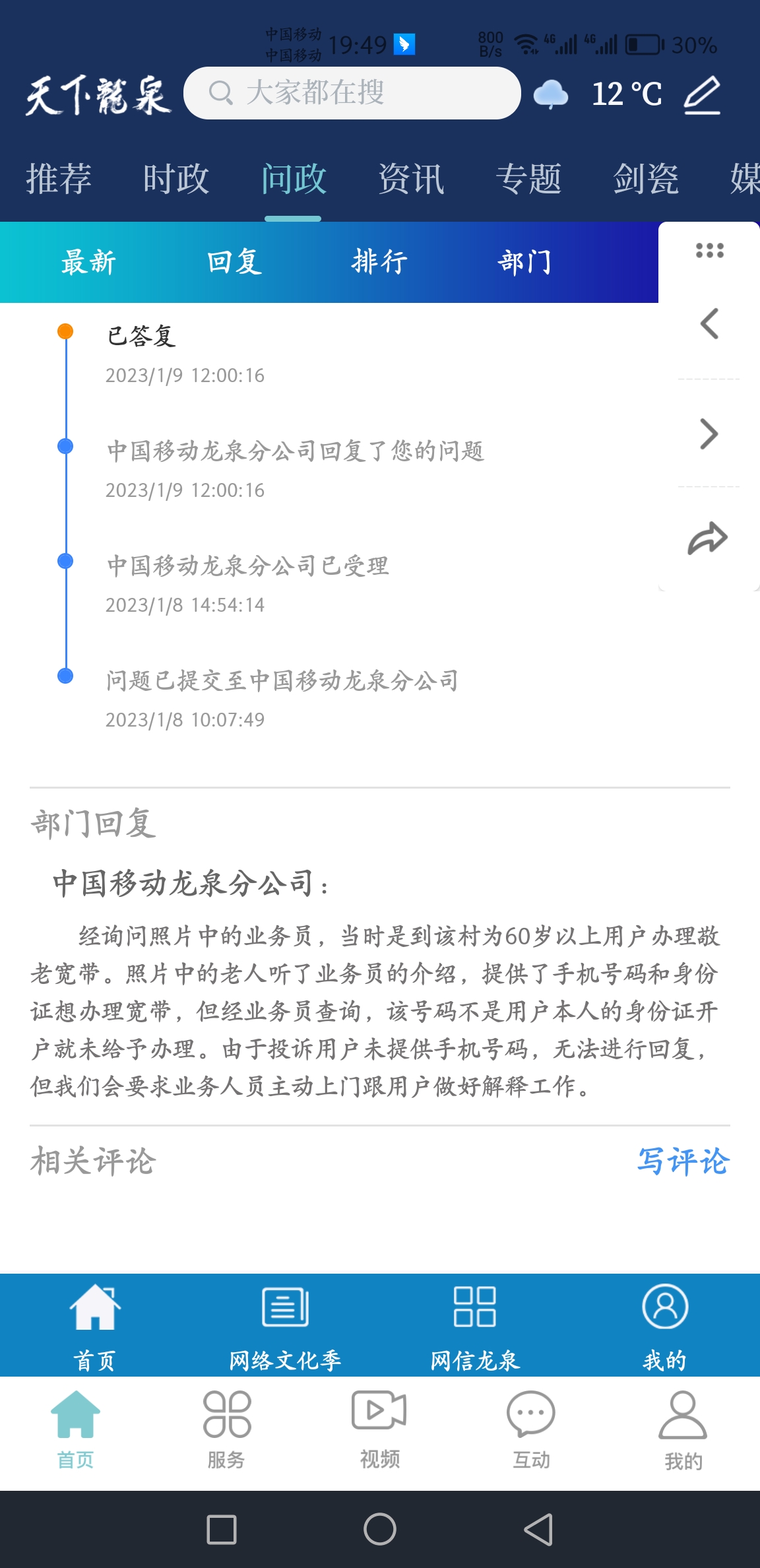
Task: Open 网络文化季 in the blue bar
Action: (x=285, y=1324)
